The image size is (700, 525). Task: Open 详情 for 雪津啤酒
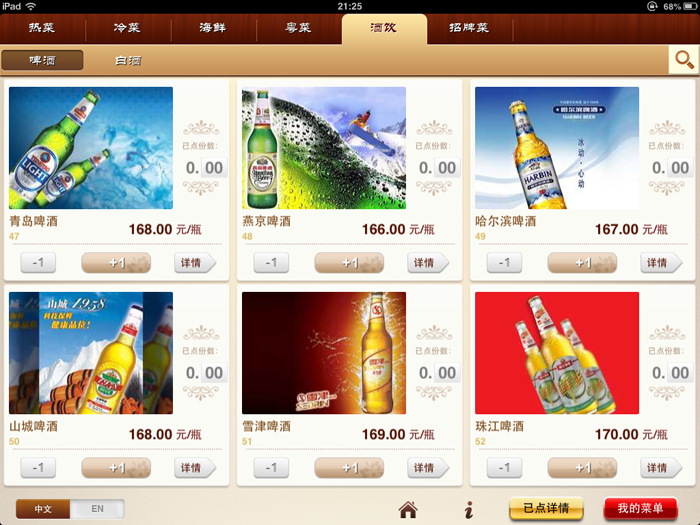[427, 468]
